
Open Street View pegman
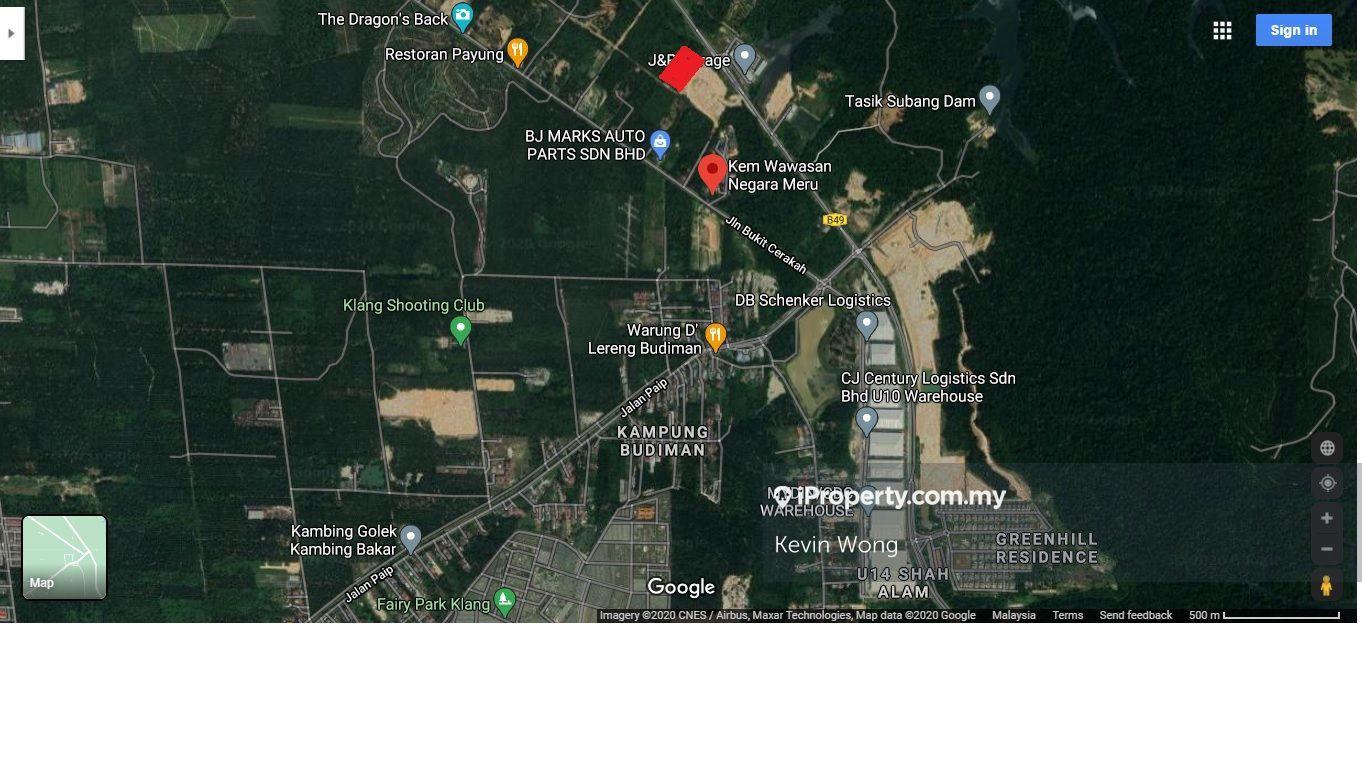tap(1327, 585)
